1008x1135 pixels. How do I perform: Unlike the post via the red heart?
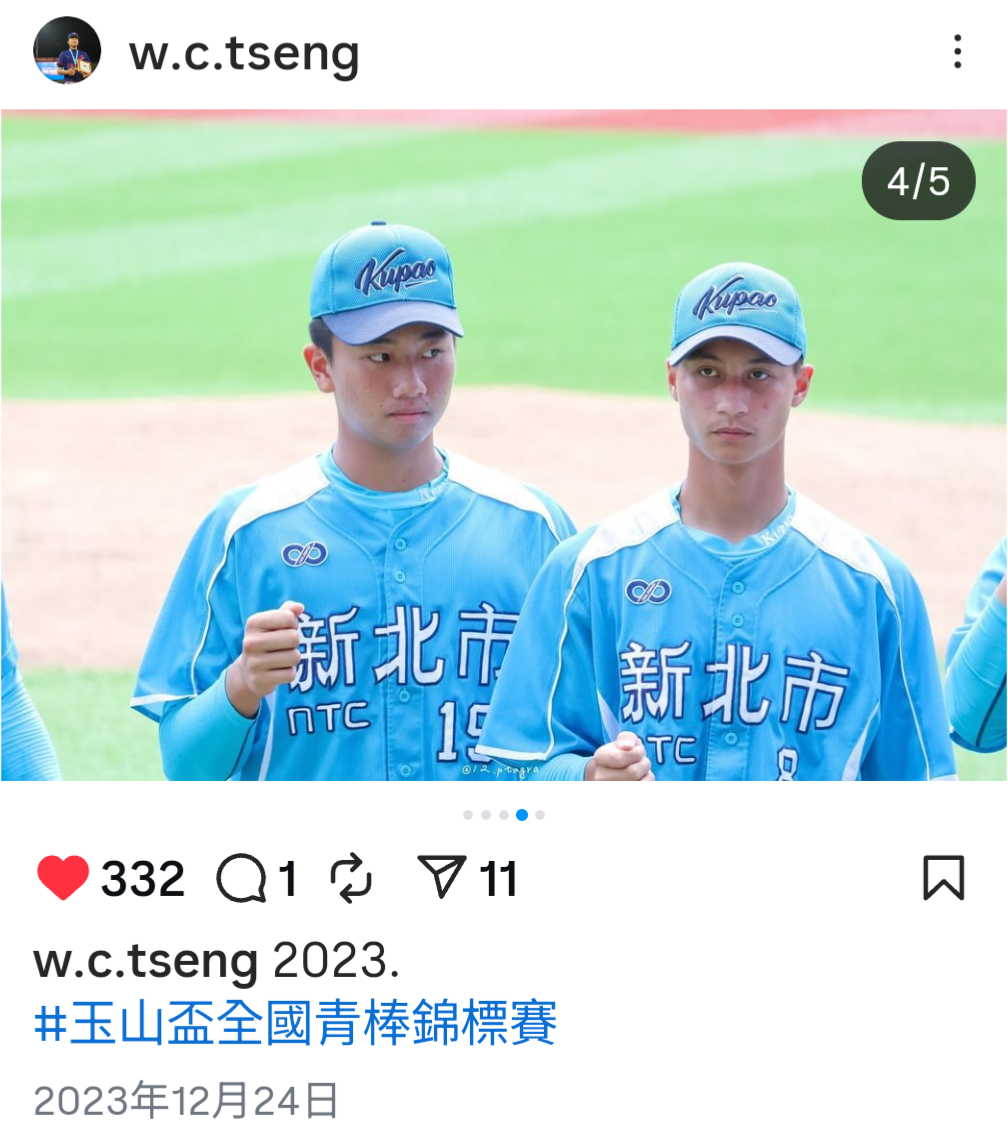coord(63,879)
